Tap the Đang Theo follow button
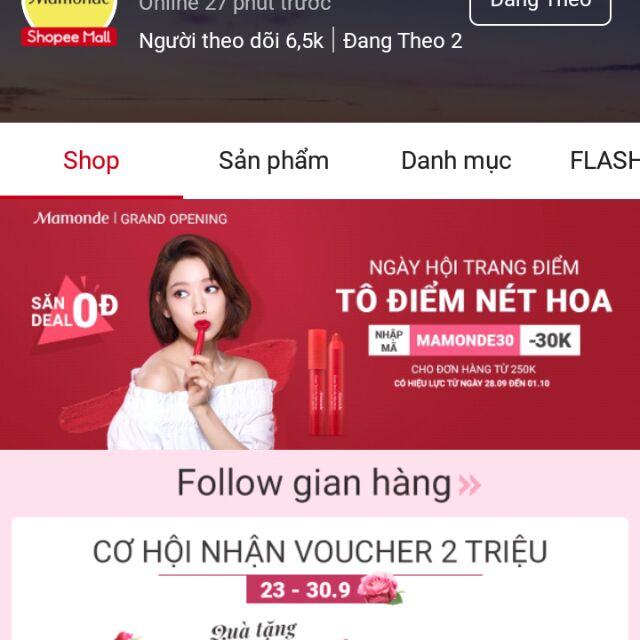Viewport: 640px width, 640px height. (x=540, y=8)
